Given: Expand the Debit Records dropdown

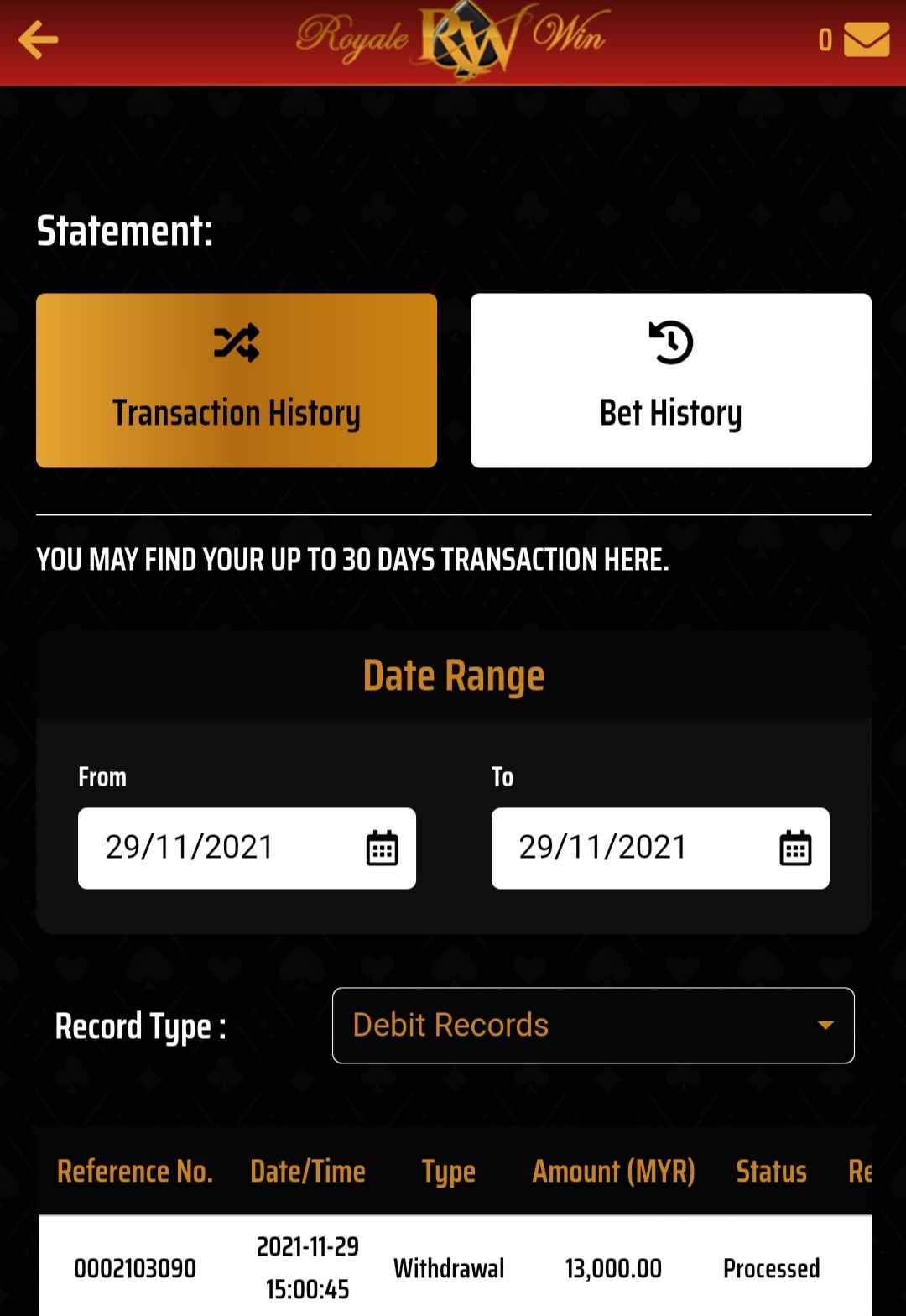Looking at the screenshot, I should coord(593,1026).
